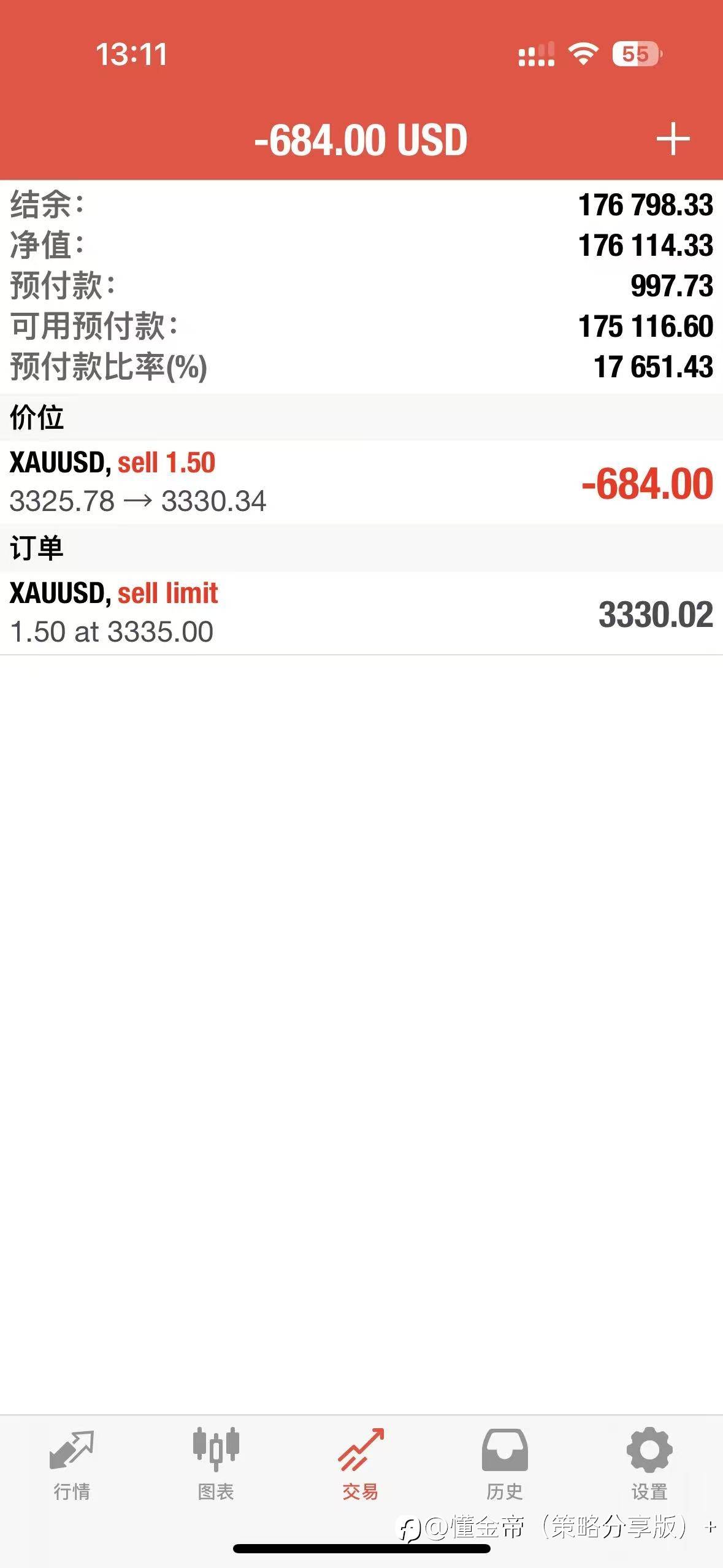
Task: Open the 设置 tab
Action: (649, 1465)
